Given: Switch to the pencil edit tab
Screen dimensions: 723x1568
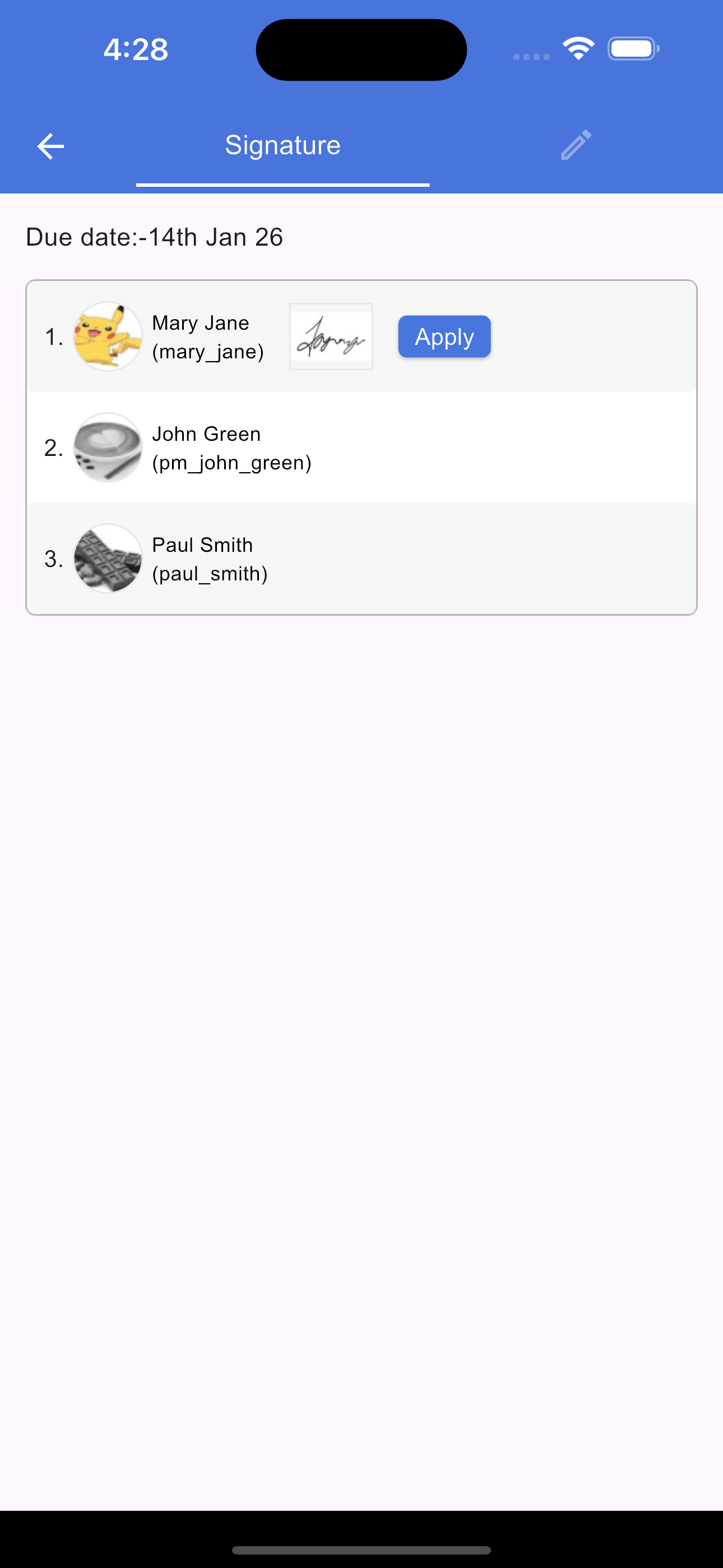Looking at the screenshot, I should pyautogui.click(x=575, y=145).
